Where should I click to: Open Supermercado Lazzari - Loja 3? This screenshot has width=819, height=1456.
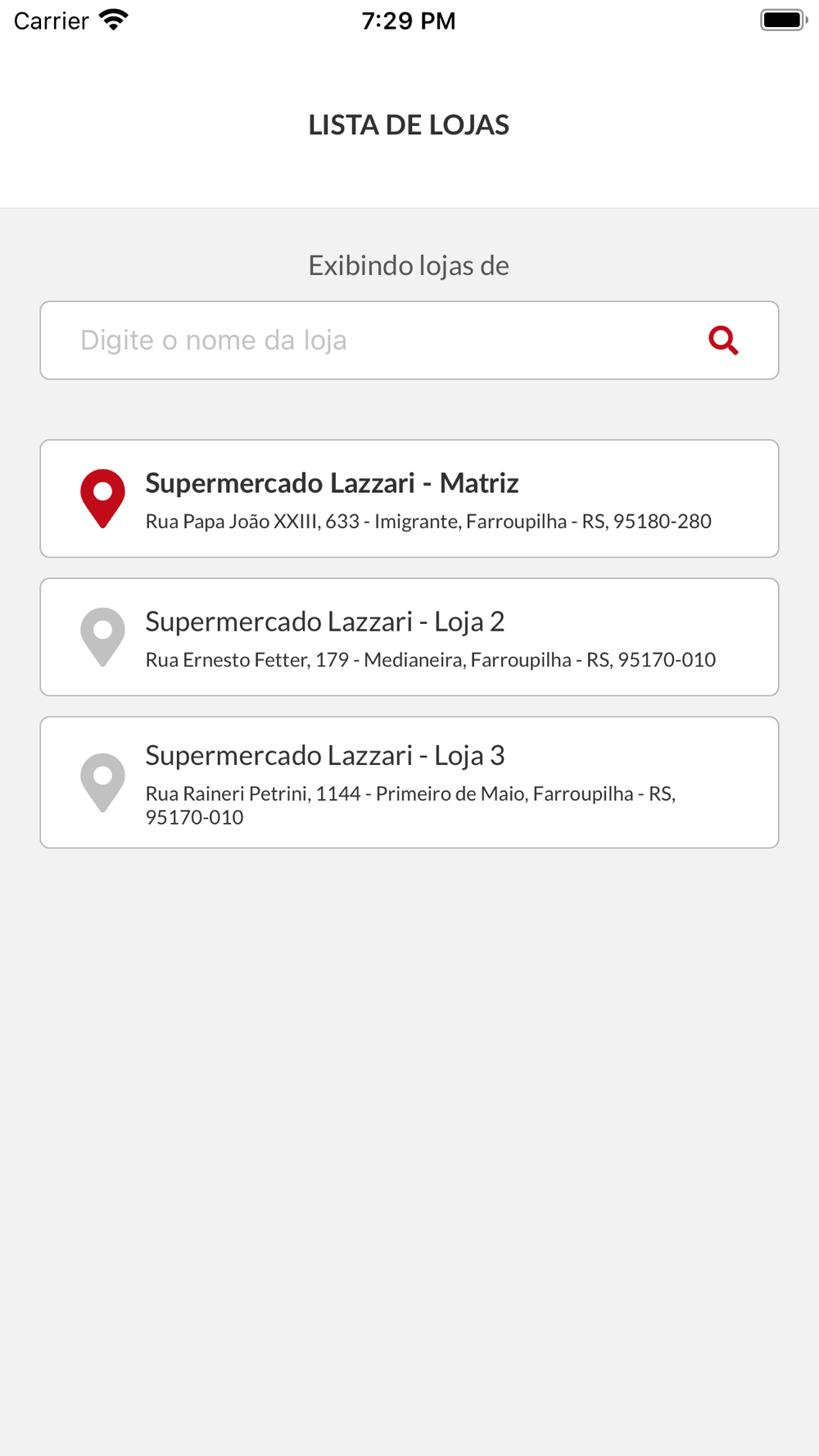pos(409,782)
